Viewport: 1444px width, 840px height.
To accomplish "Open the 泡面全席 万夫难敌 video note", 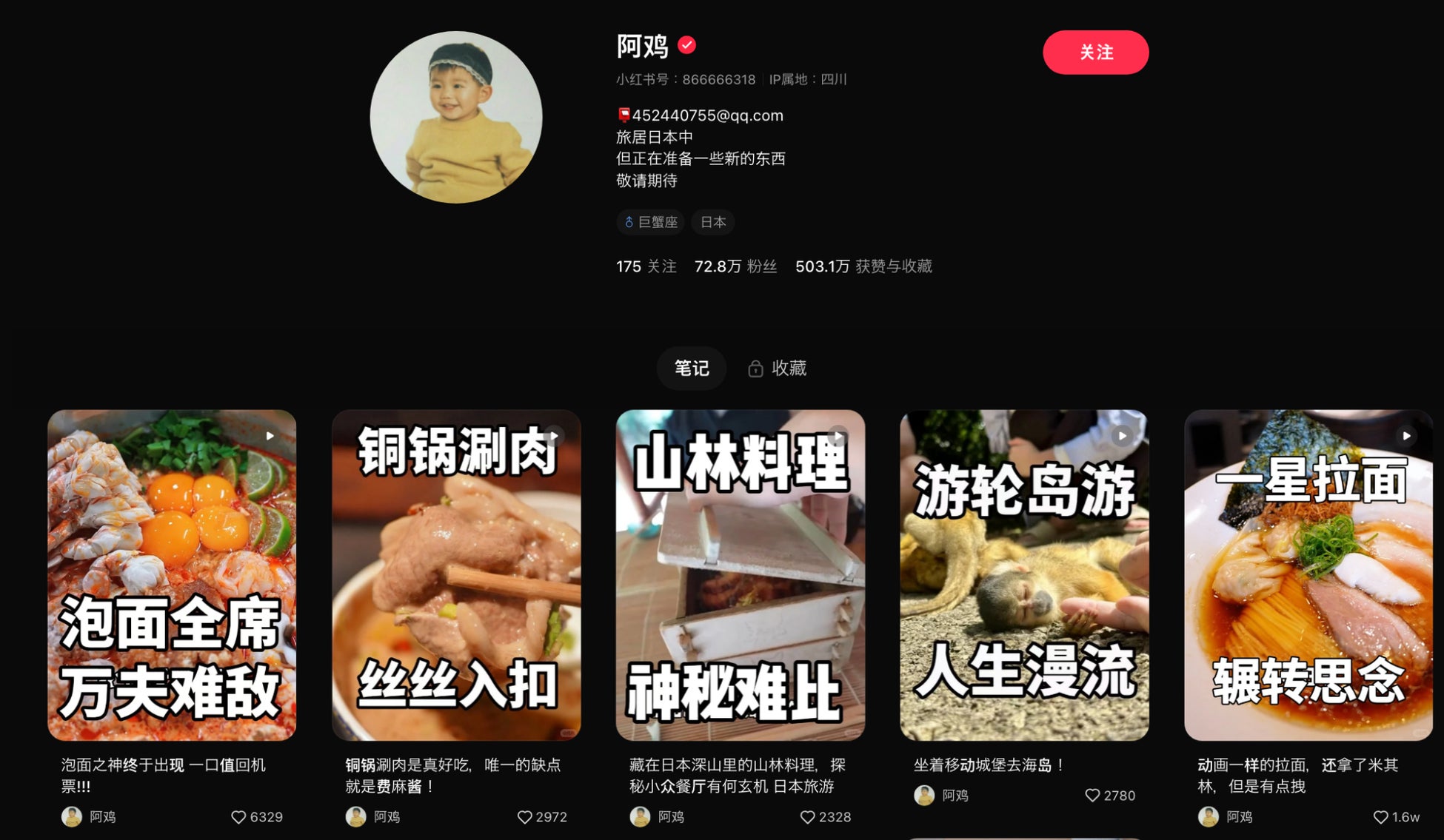I will [x=172, y=575].
